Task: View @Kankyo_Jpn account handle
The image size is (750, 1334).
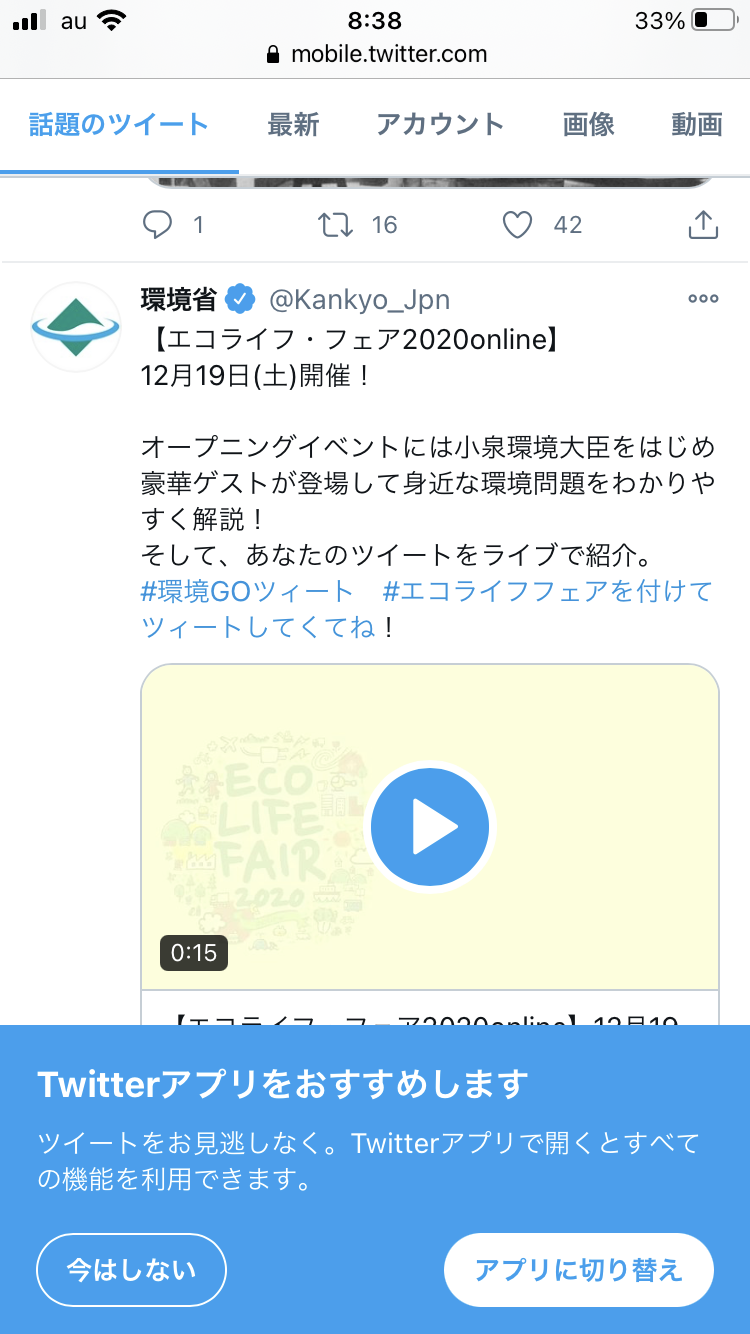Action: click(359, 299)
